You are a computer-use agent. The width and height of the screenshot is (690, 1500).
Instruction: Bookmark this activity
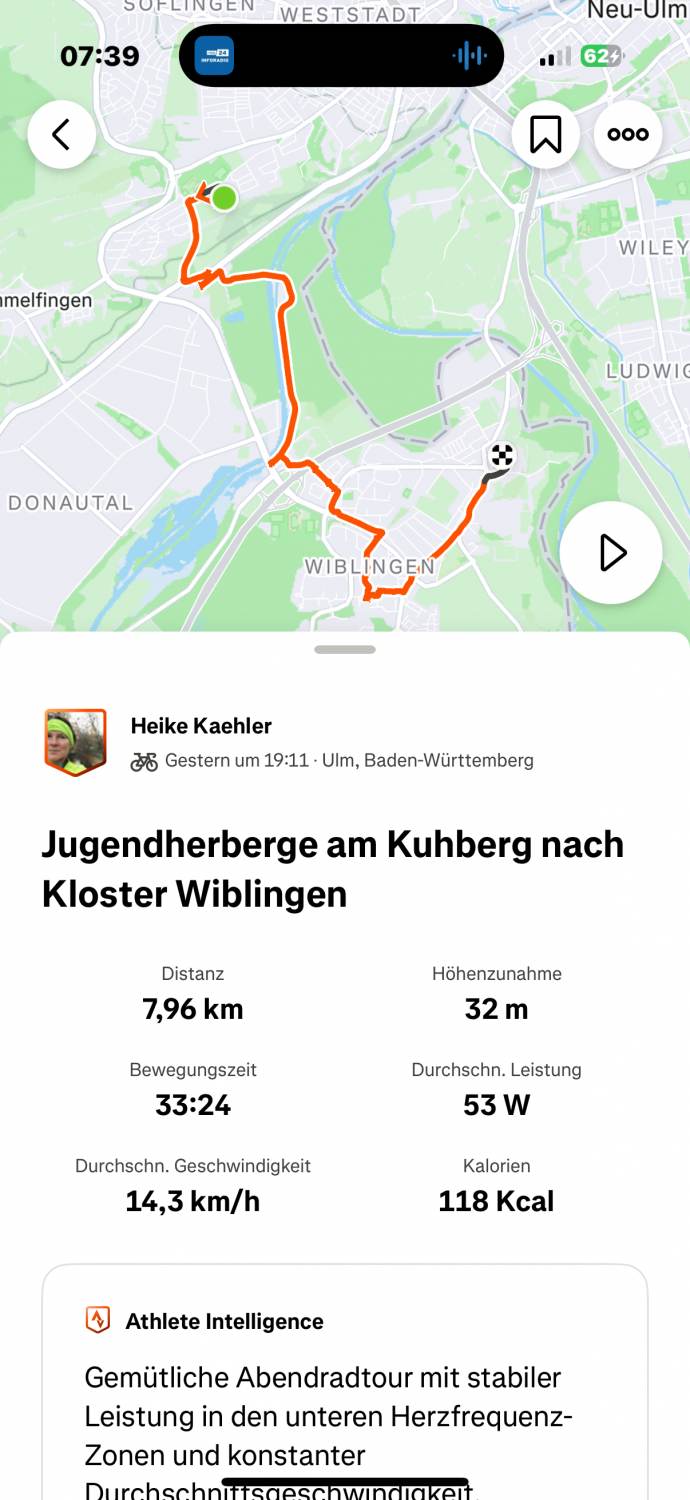click(x=546, y=135)
